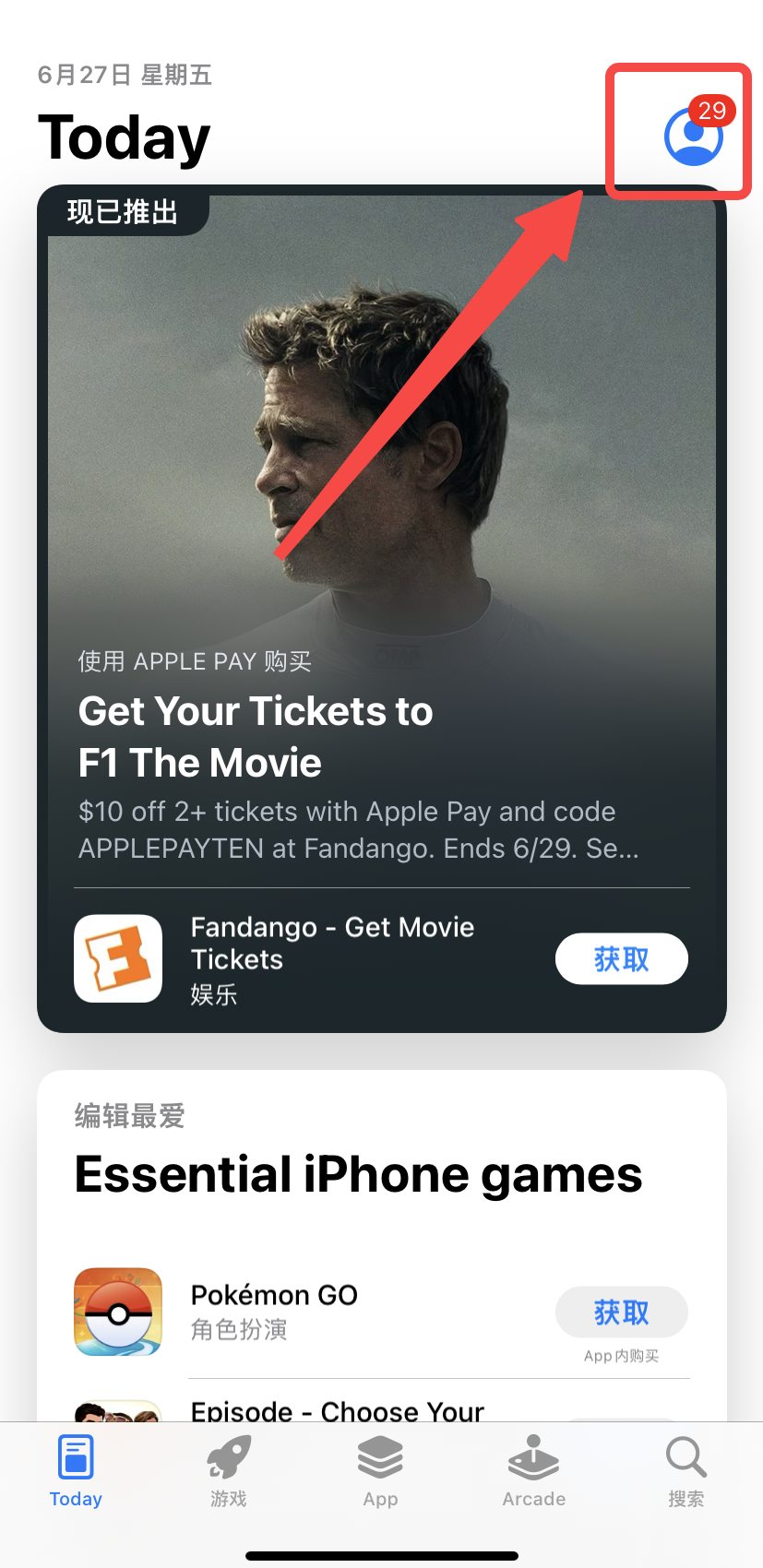763x1568 pixels.
Task: Switch to the 游戏 tab
Action: (228, 1471)
